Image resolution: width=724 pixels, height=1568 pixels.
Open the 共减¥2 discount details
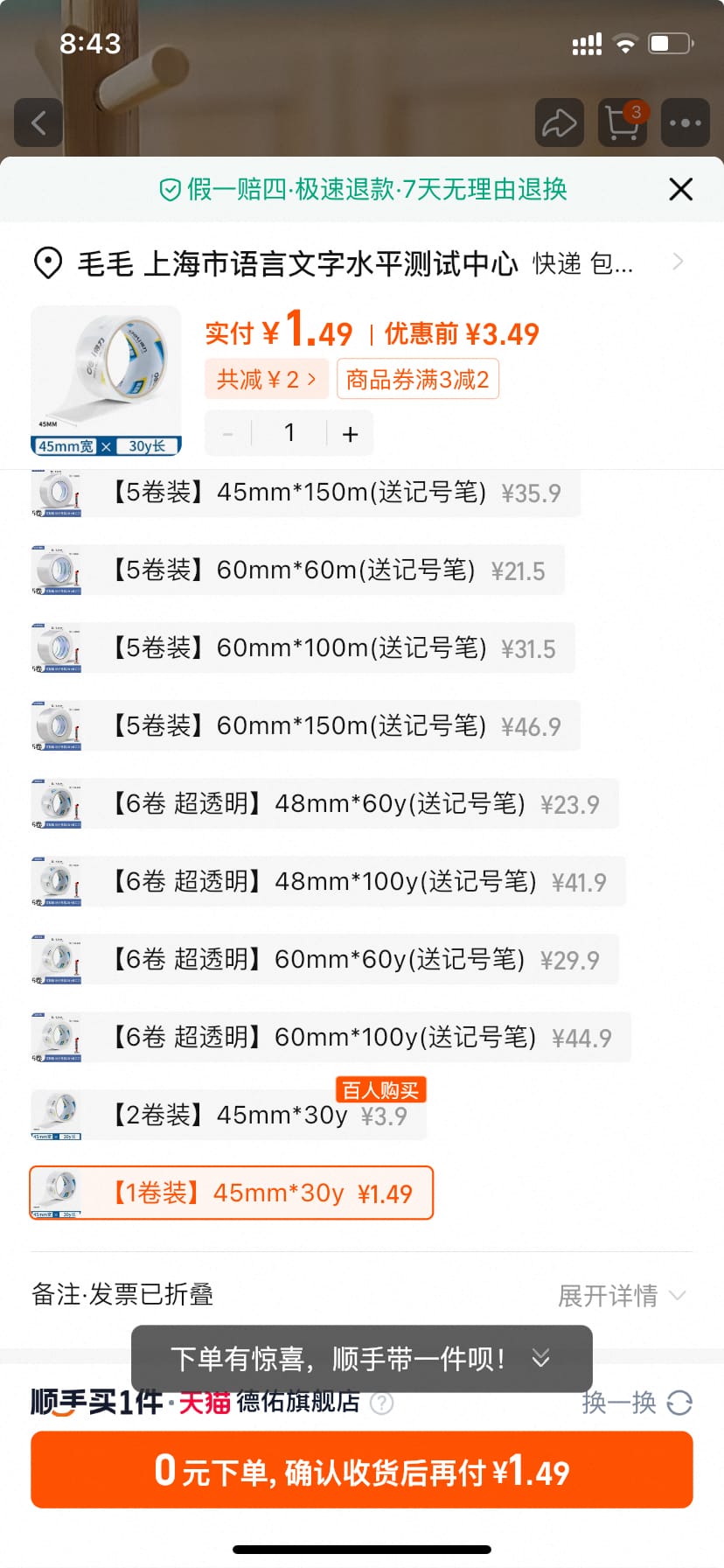coord(267,378)
